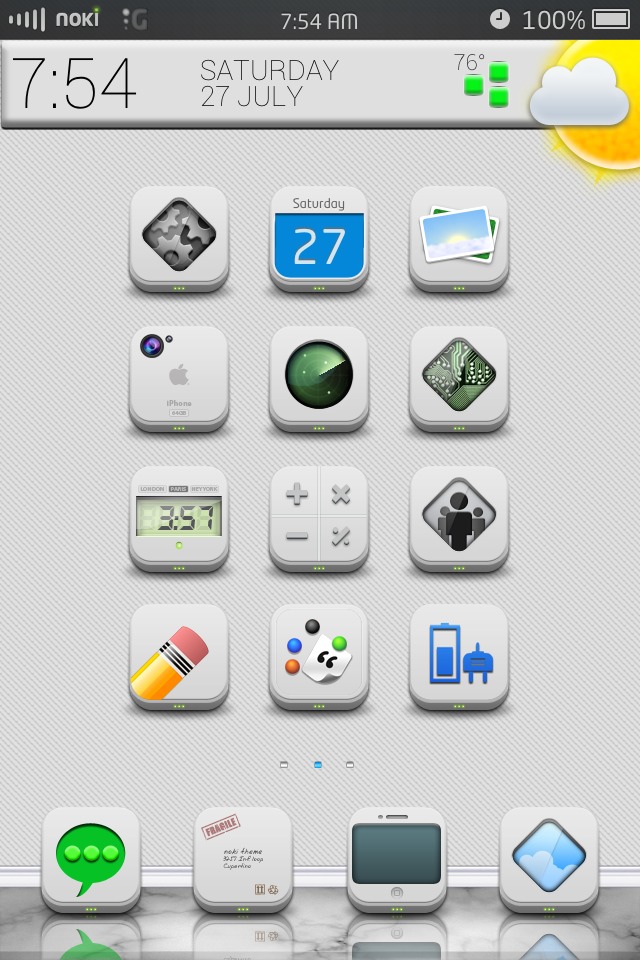Open the world Clock app
Viewport: 640px width, 960px height.
tap(179, 516)
